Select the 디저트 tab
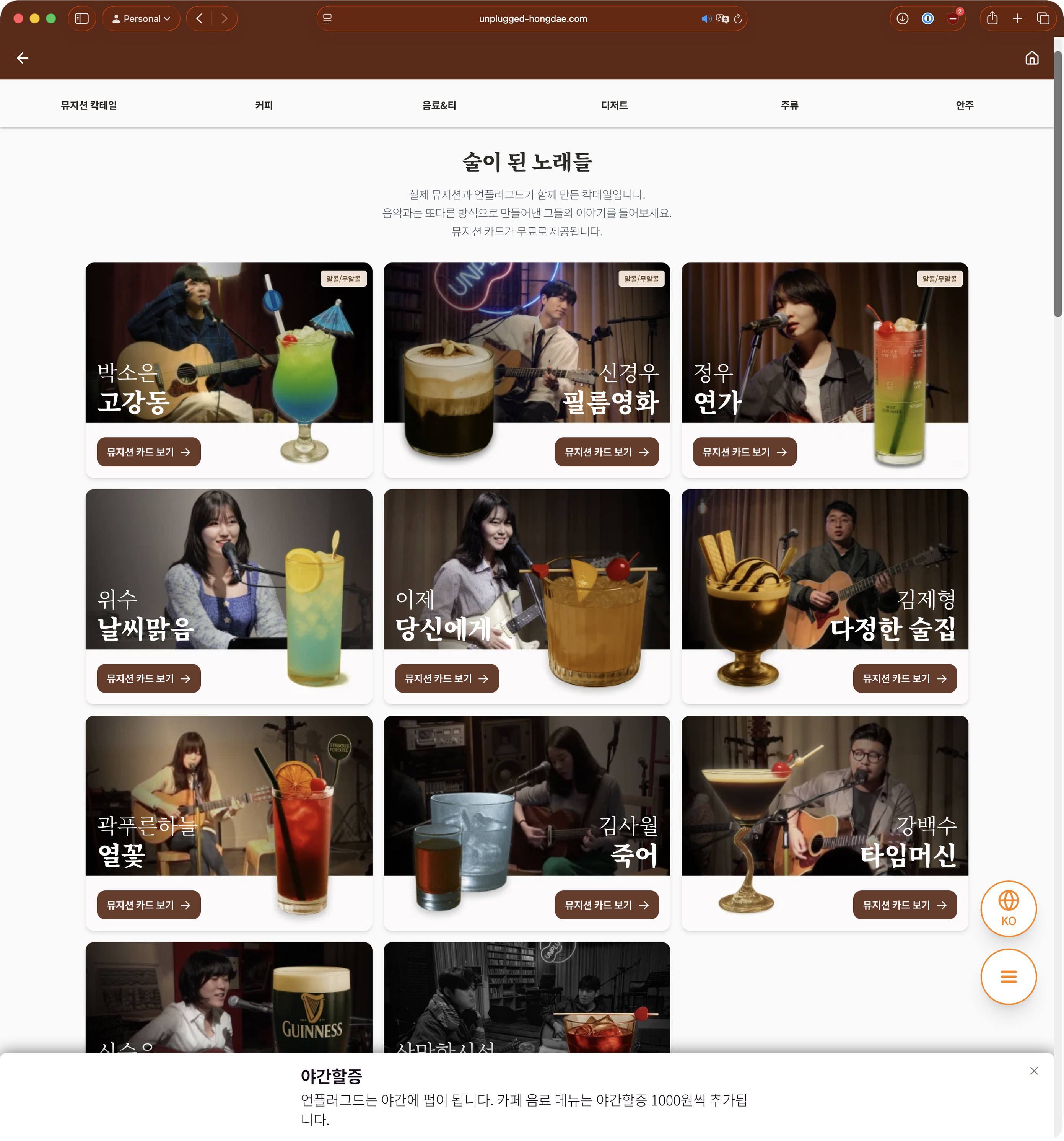The width and height of the screenshot is (1064, 1141). pyautogui.click(x=614, y=105)
